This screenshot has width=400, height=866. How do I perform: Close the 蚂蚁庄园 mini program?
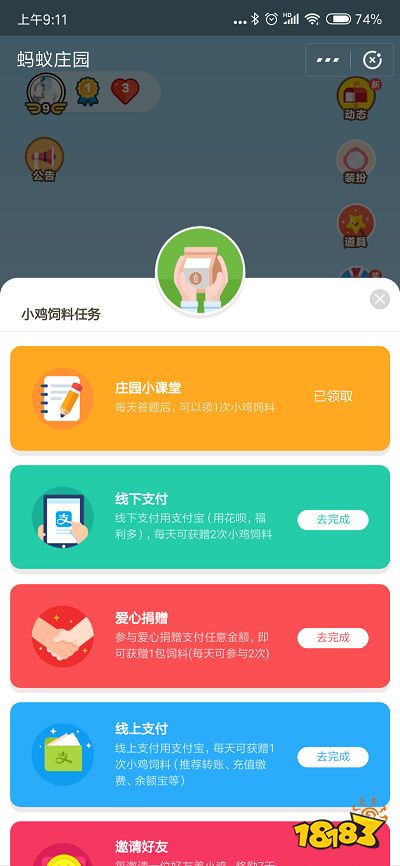372,60
